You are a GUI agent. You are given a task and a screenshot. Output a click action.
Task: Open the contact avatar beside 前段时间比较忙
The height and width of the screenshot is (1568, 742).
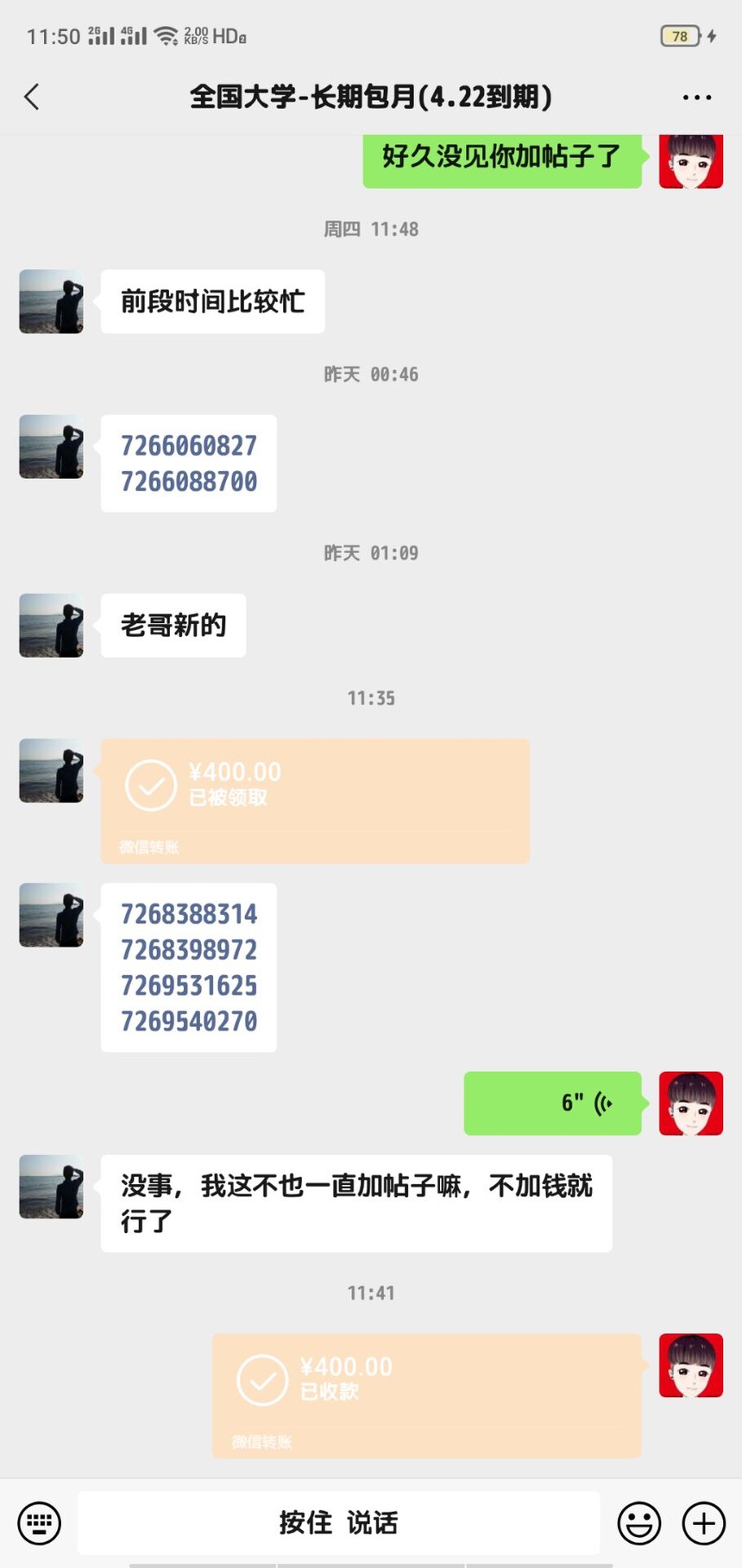52,301
